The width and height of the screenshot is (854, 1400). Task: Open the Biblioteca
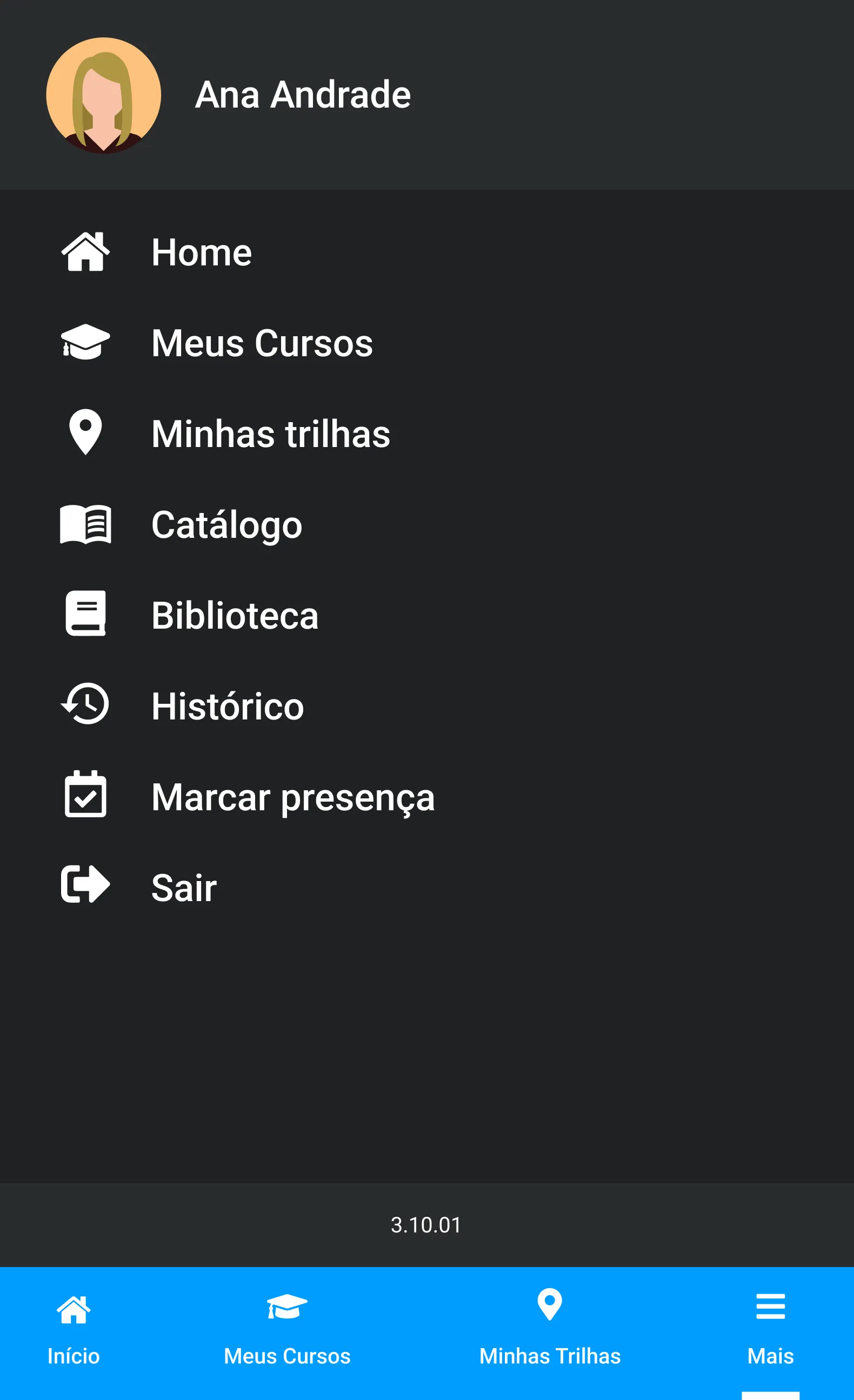click(x=235, y=615)
